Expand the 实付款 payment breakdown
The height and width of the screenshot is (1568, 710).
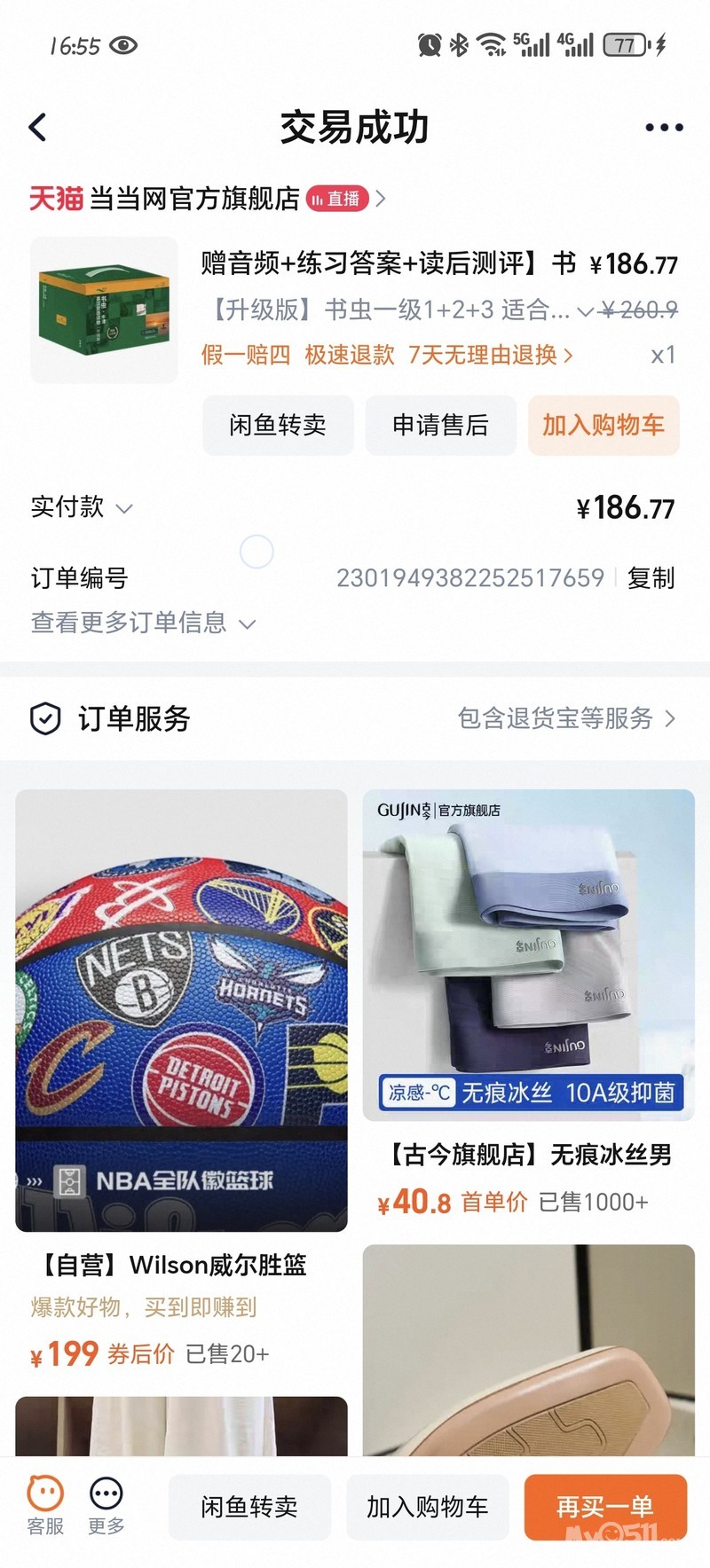(82, 507)
